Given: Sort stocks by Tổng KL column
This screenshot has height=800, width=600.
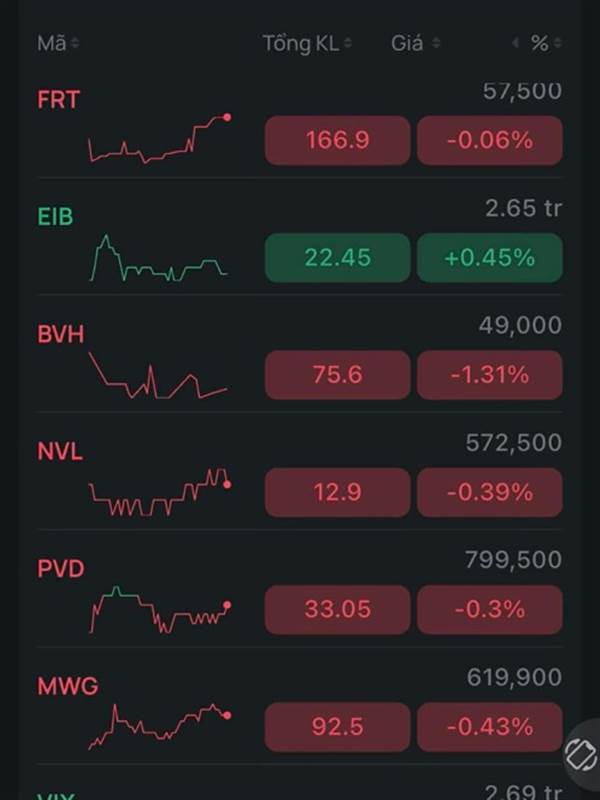Looking at the screenshot, I should point(307,43).
